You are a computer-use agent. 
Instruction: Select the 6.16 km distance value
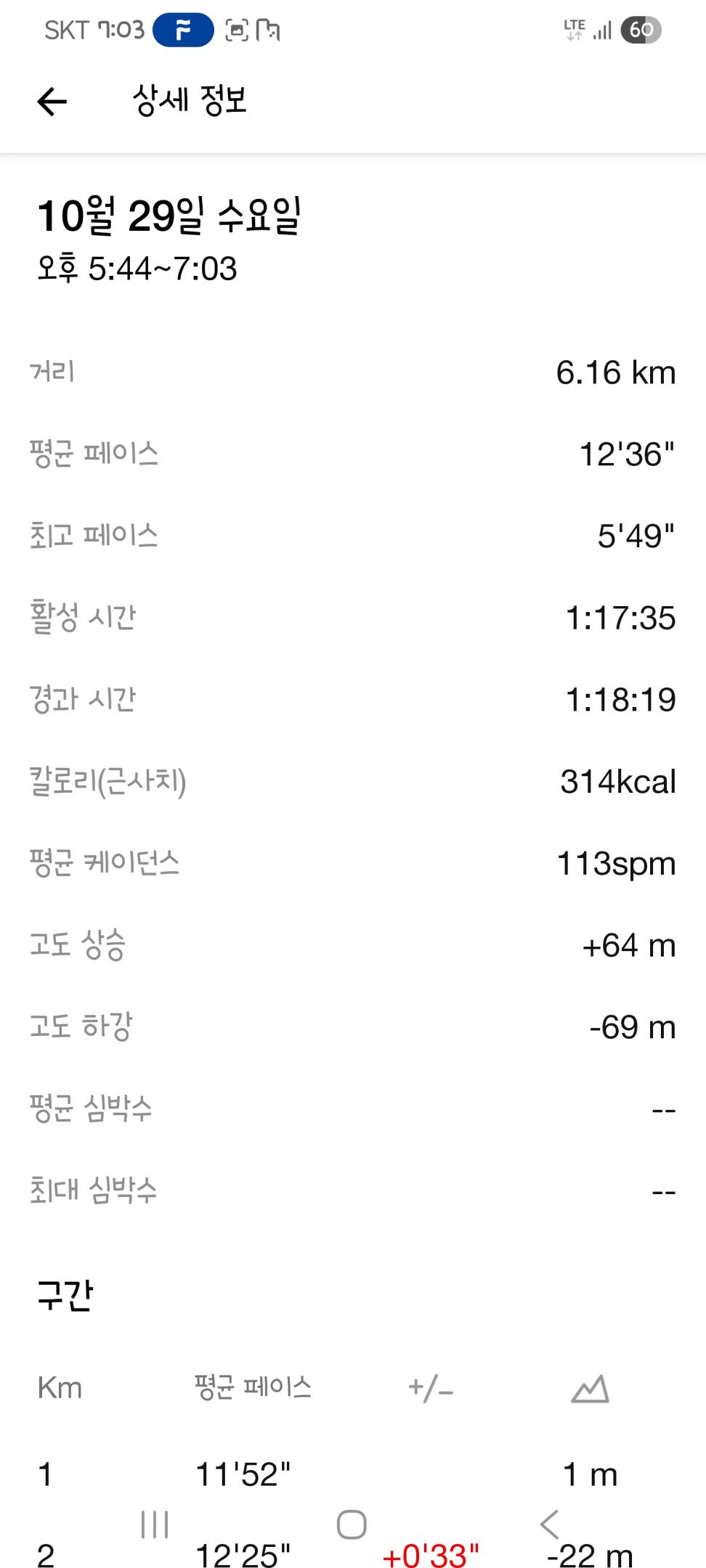point(616,372)
